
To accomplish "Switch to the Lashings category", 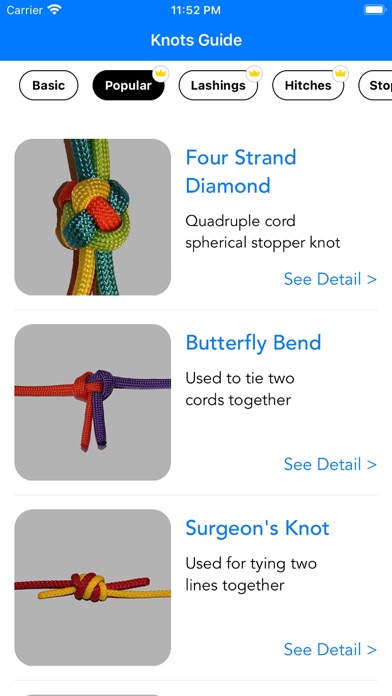I will tap(218, 85).
